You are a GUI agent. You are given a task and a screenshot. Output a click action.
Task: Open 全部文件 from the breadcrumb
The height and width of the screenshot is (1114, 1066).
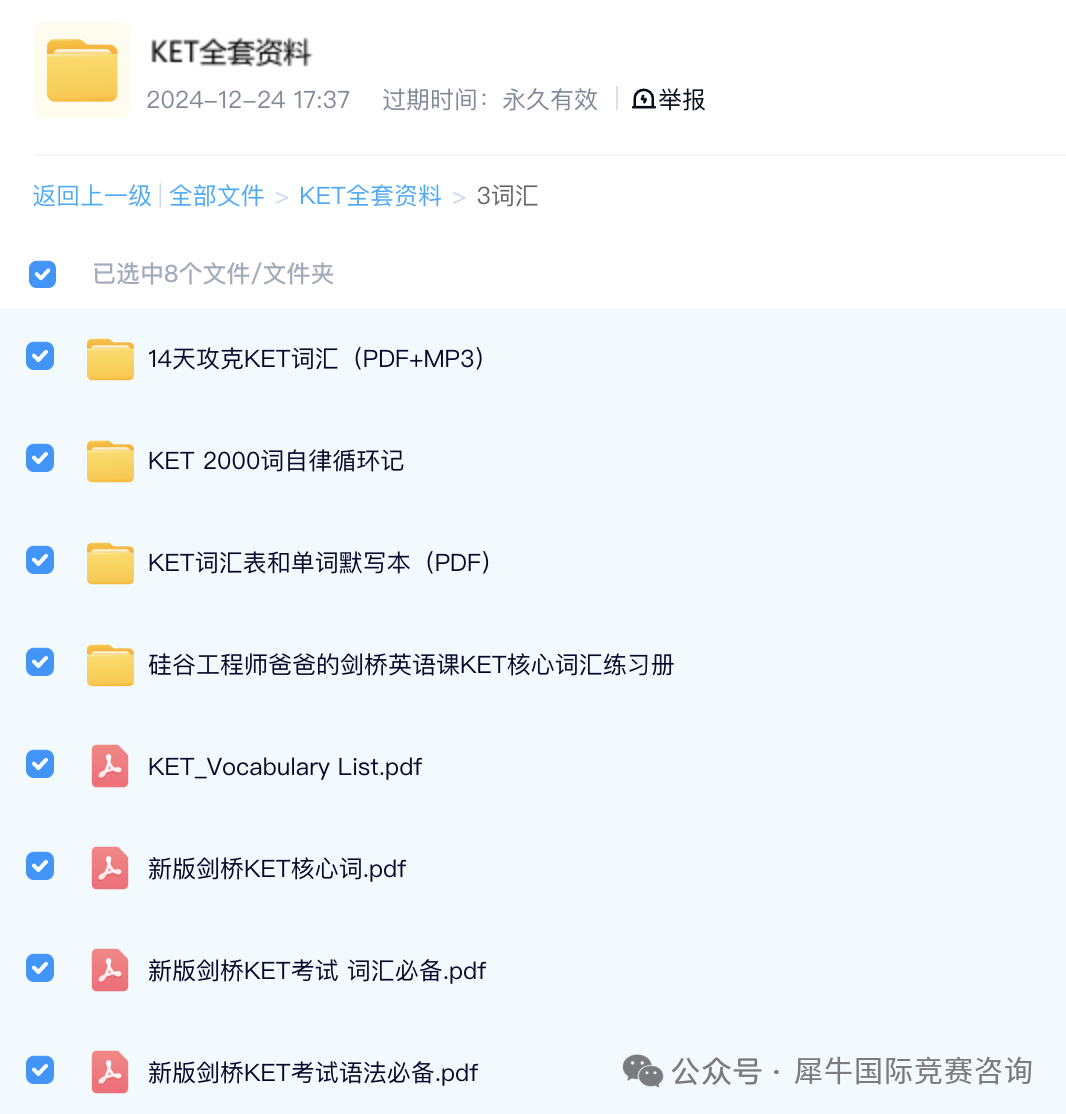(x=217, y=196)
